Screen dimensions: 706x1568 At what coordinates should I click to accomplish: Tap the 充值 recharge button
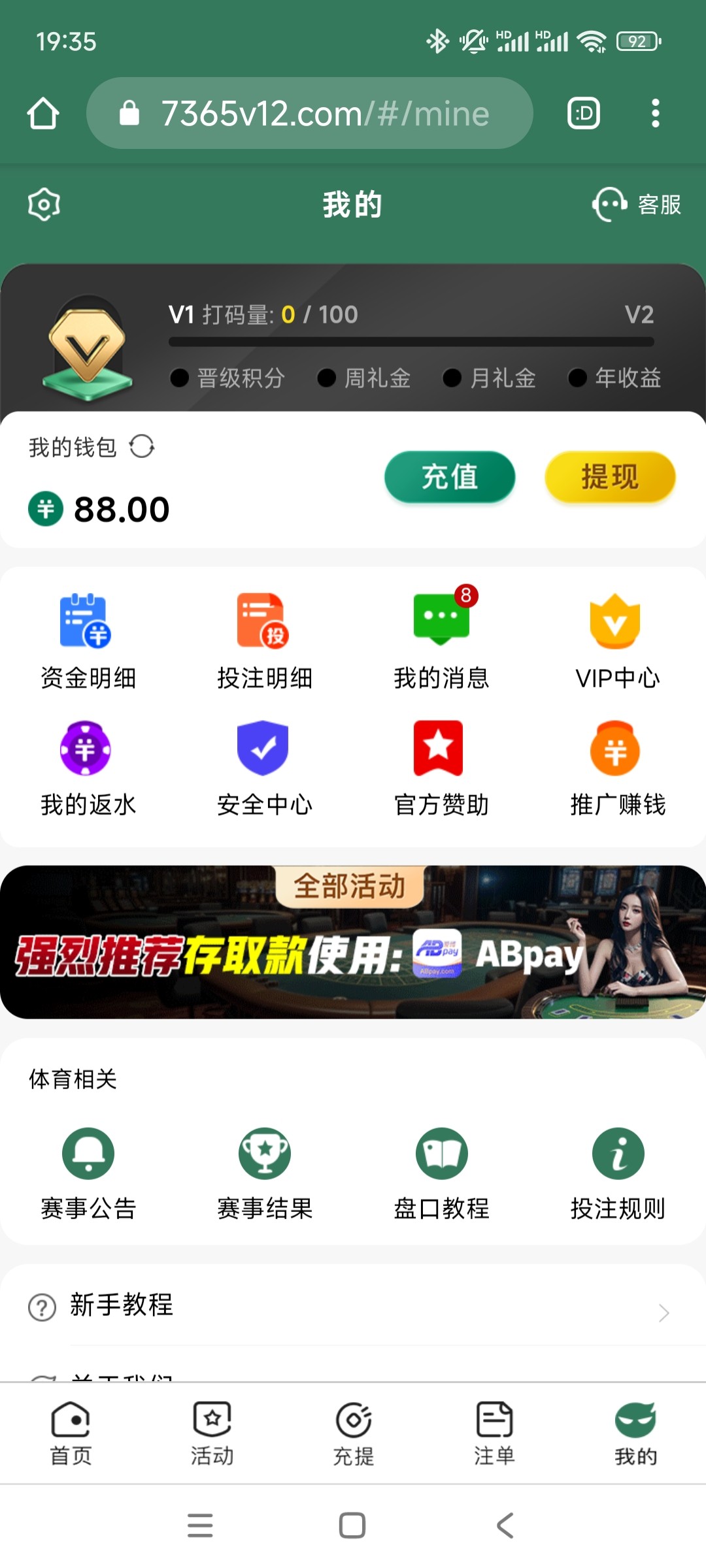click(450, 477)
